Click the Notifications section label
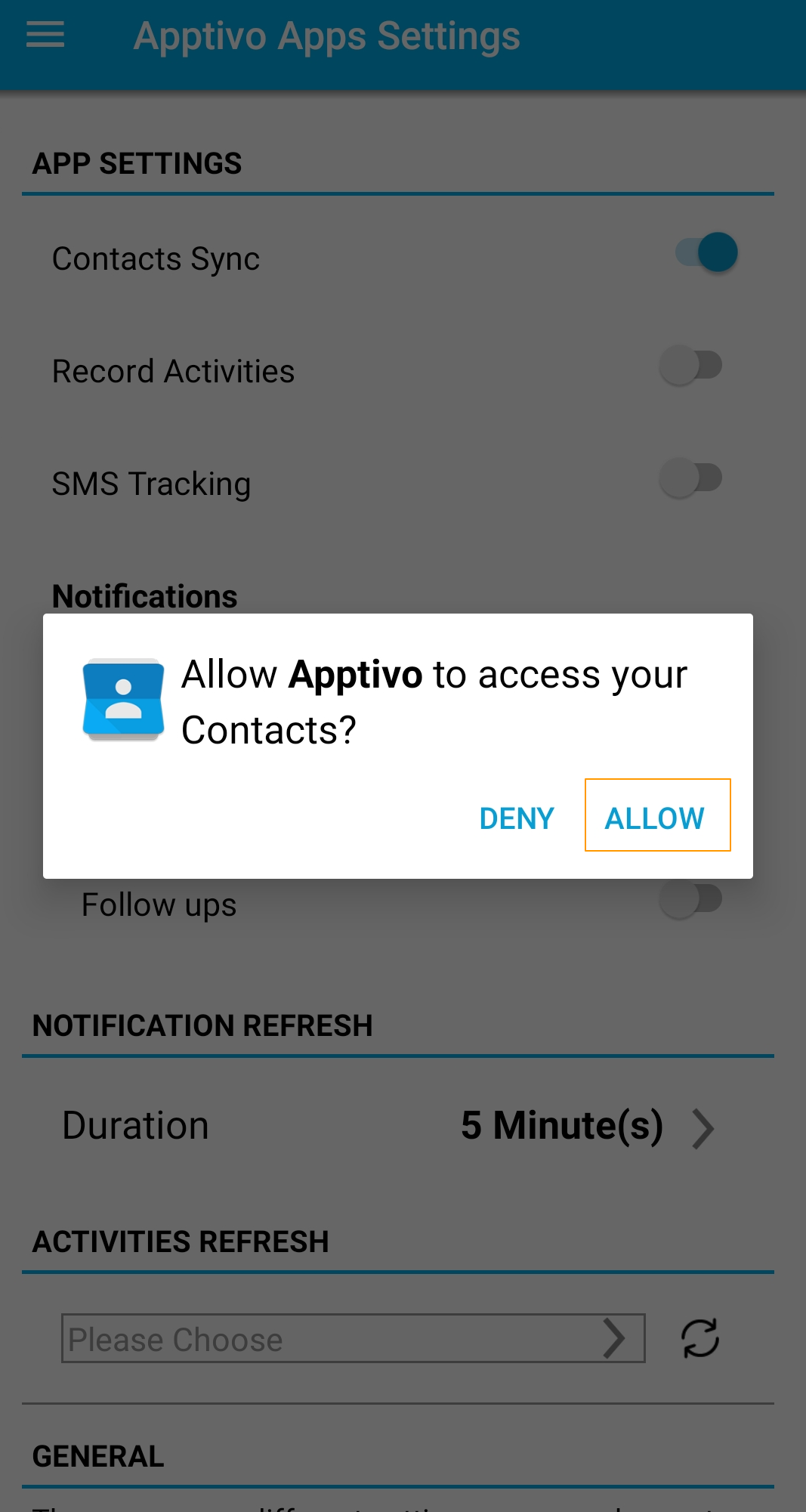The height and width of the screenshot is (1512, 806). click(x=145, y=596)
